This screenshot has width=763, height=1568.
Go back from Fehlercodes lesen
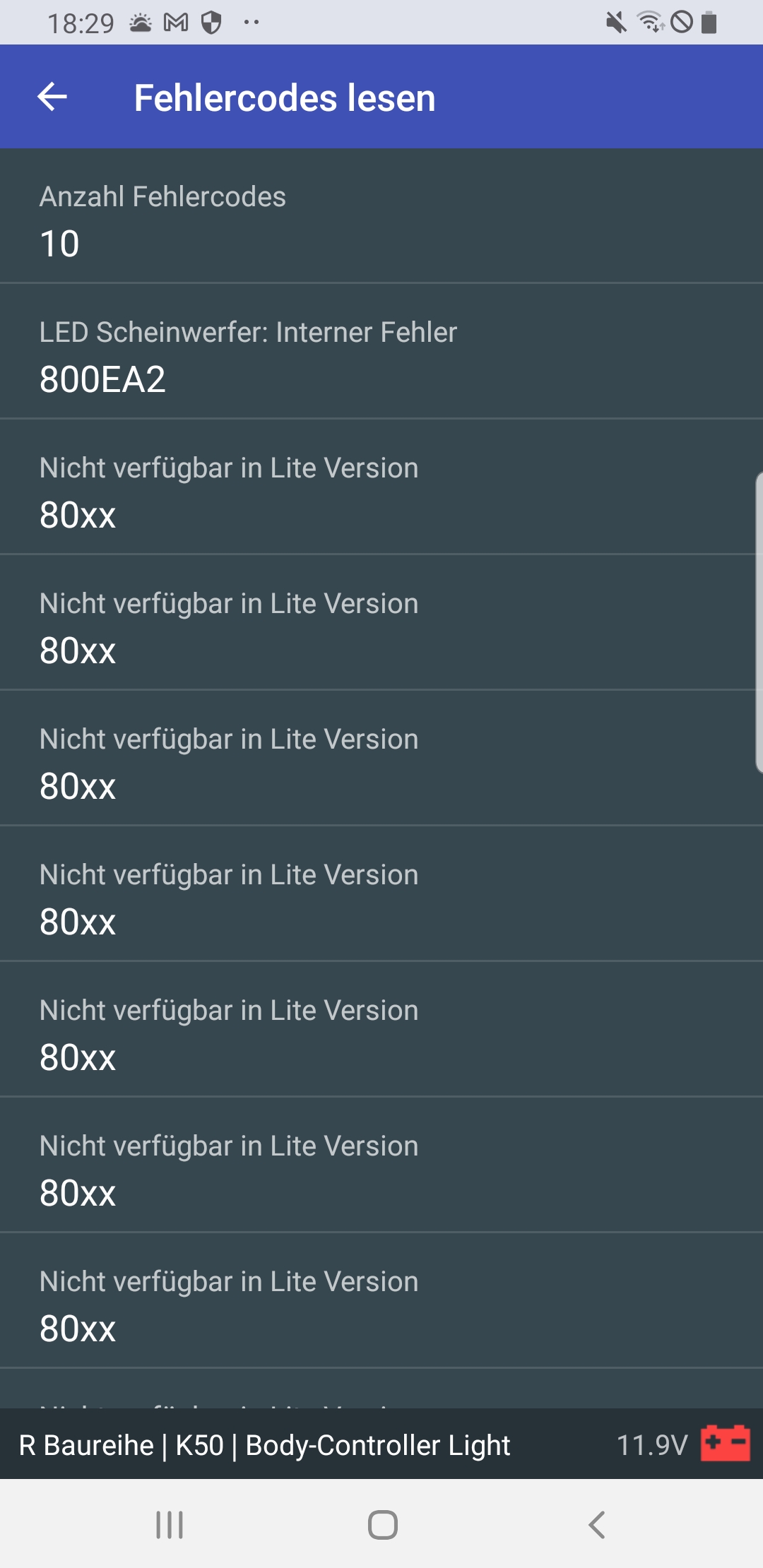point(52,97)
